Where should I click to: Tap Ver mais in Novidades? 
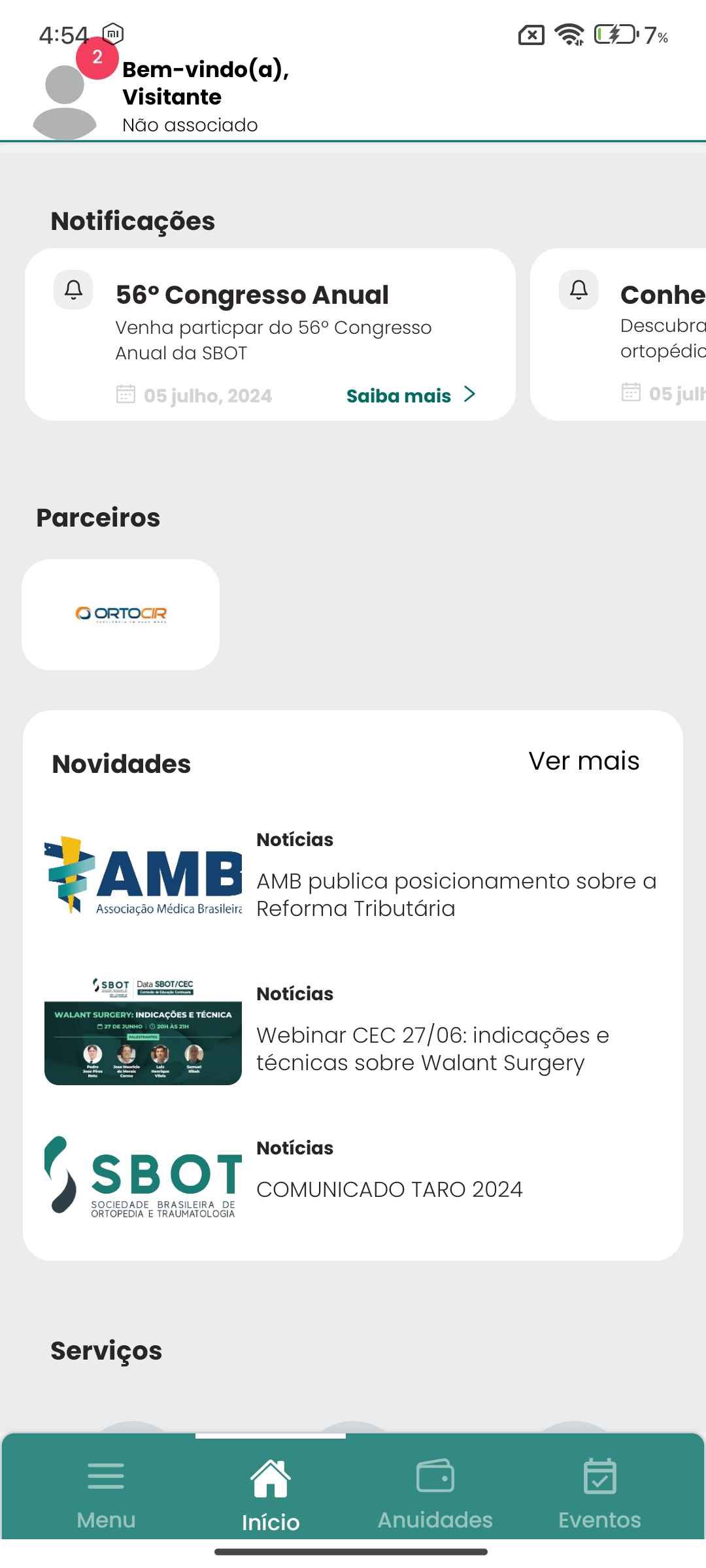584,761
